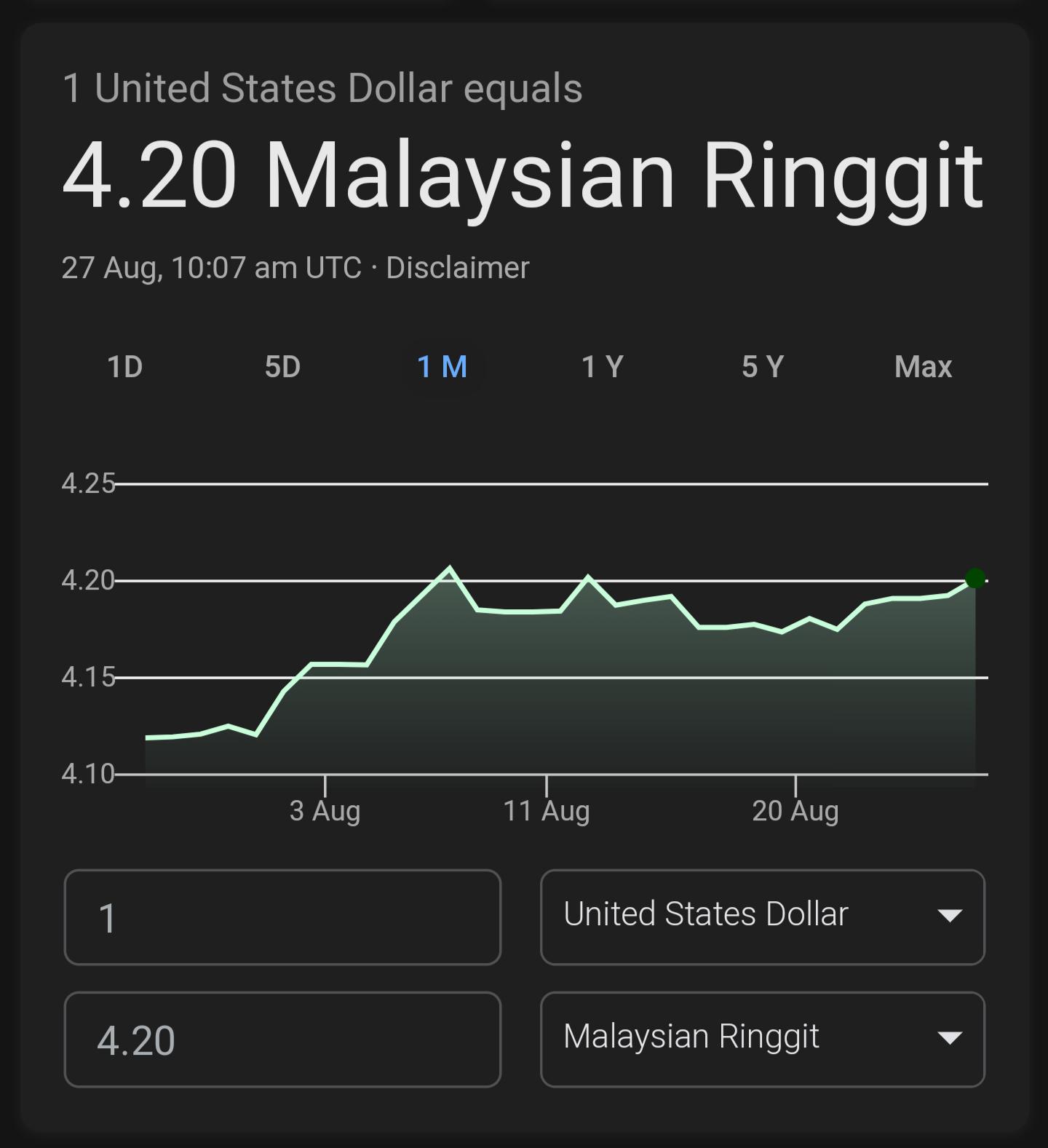This screenshot has width=1048, height=1148.
Task: Expand the Malaysian Ringgit currency dropdown
Action: [x=762, y=1040]
